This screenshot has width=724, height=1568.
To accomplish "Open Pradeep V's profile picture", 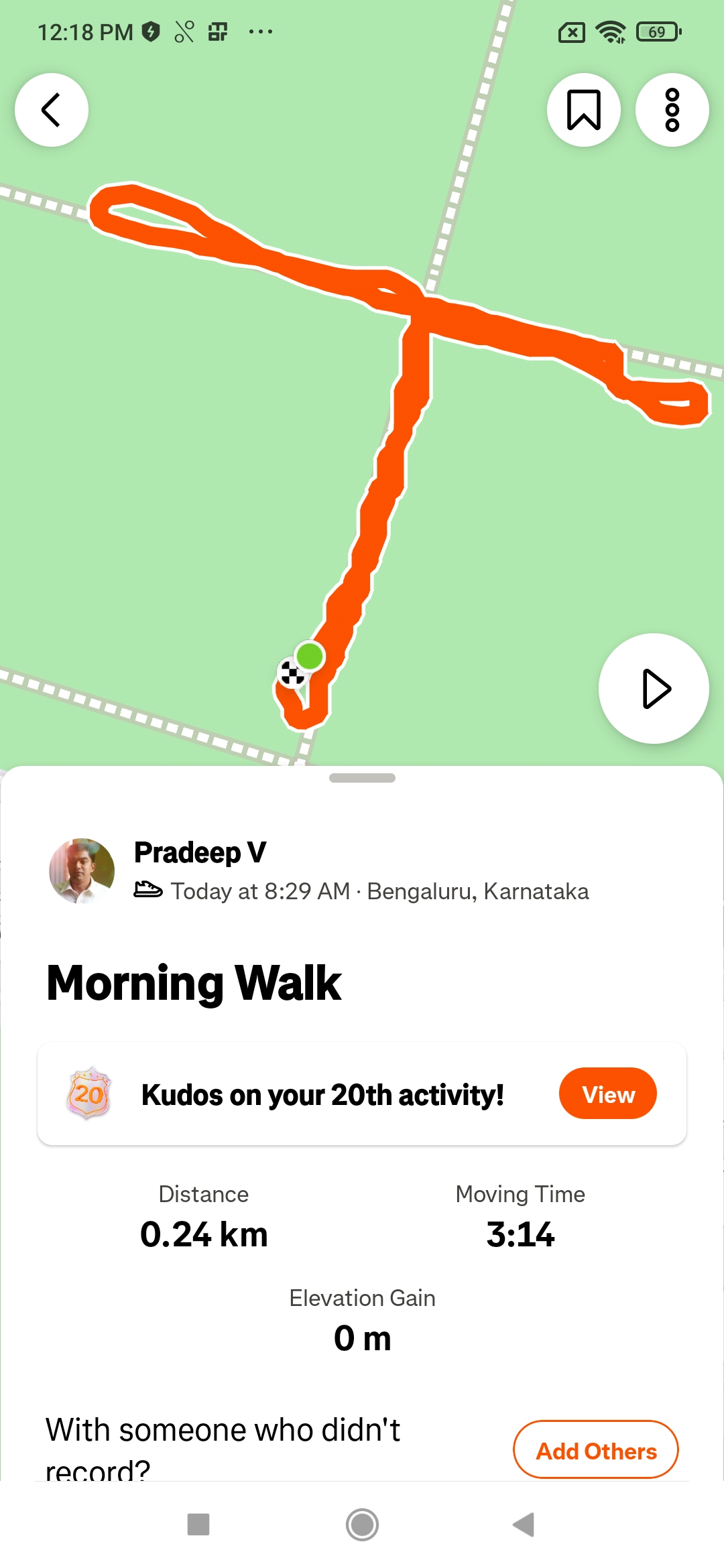I will [82, 871].
